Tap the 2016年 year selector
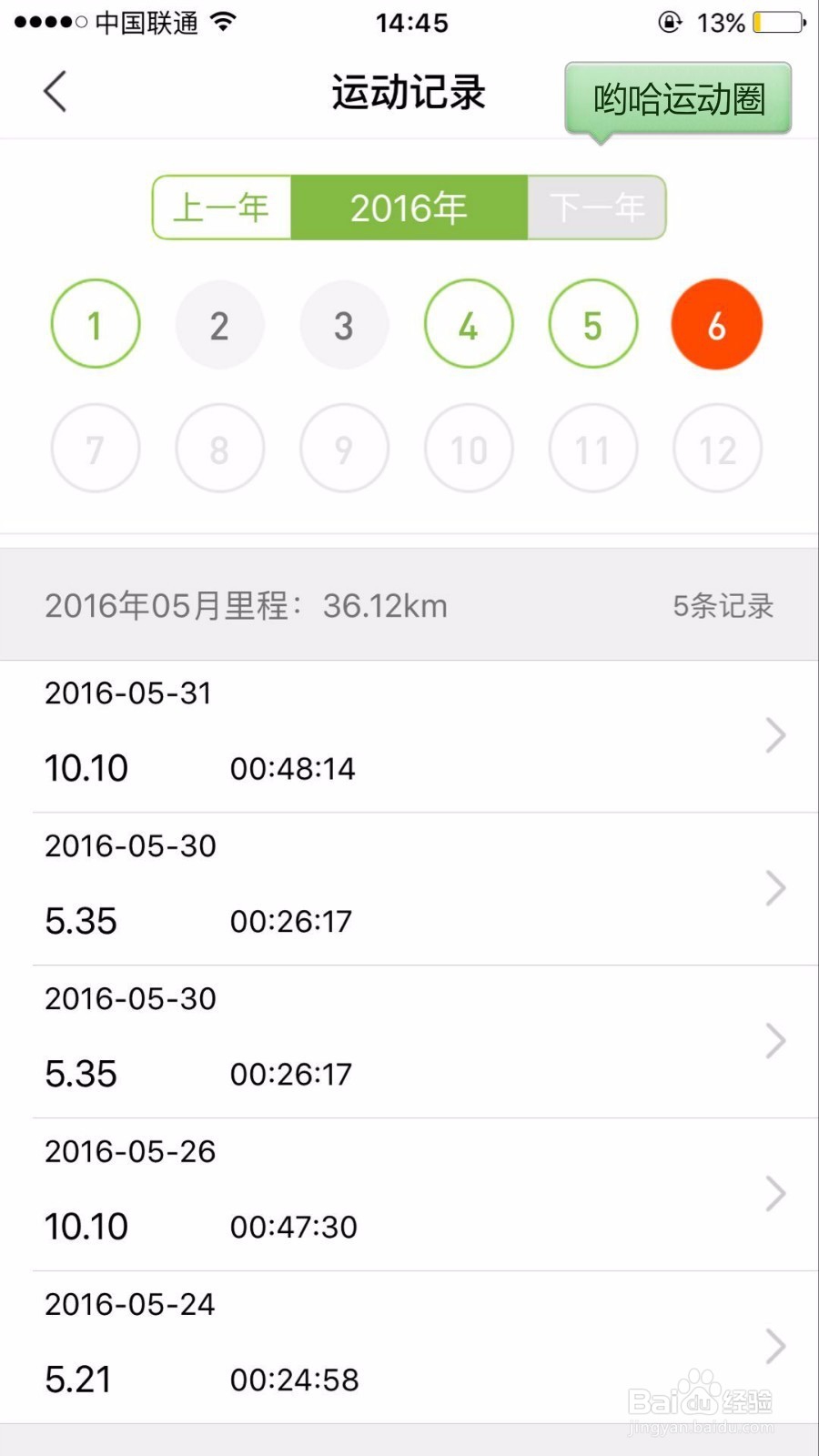This screenshot has width=819, height=1456. click(409, 207)
